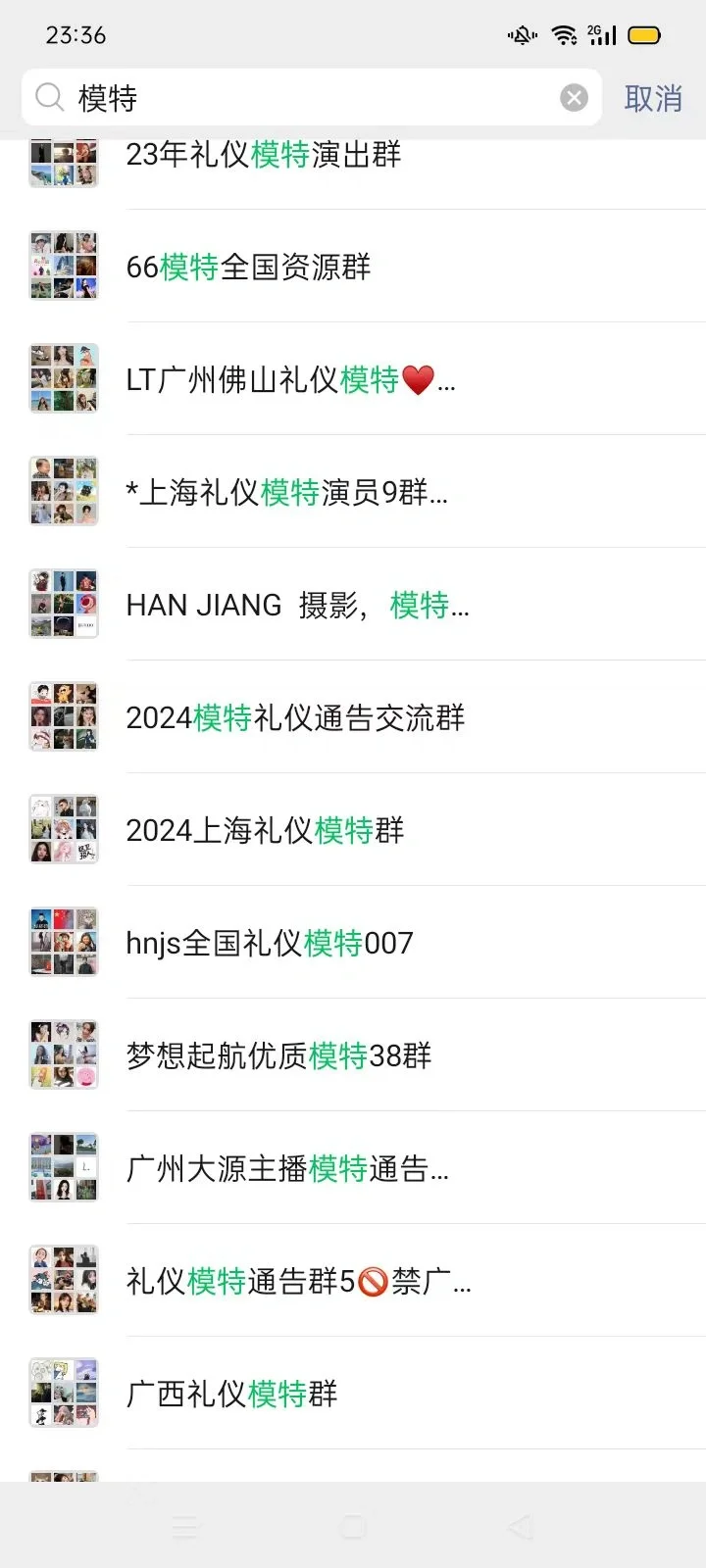Open 广州大源主播模特通告 group
Viewport: 706px width, 1568px height.
click(287, 1168)
